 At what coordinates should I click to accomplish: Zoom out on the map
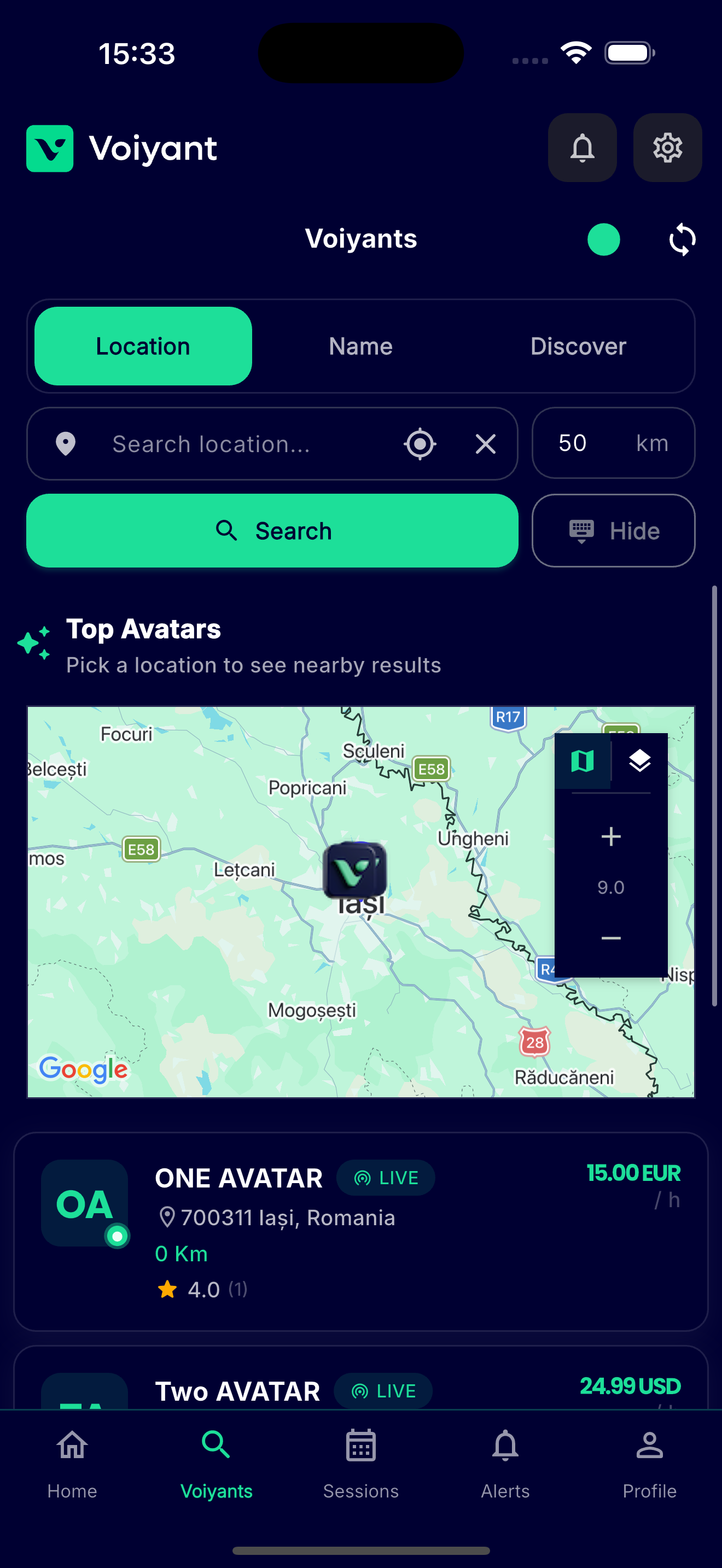click(x=610, y=938)
